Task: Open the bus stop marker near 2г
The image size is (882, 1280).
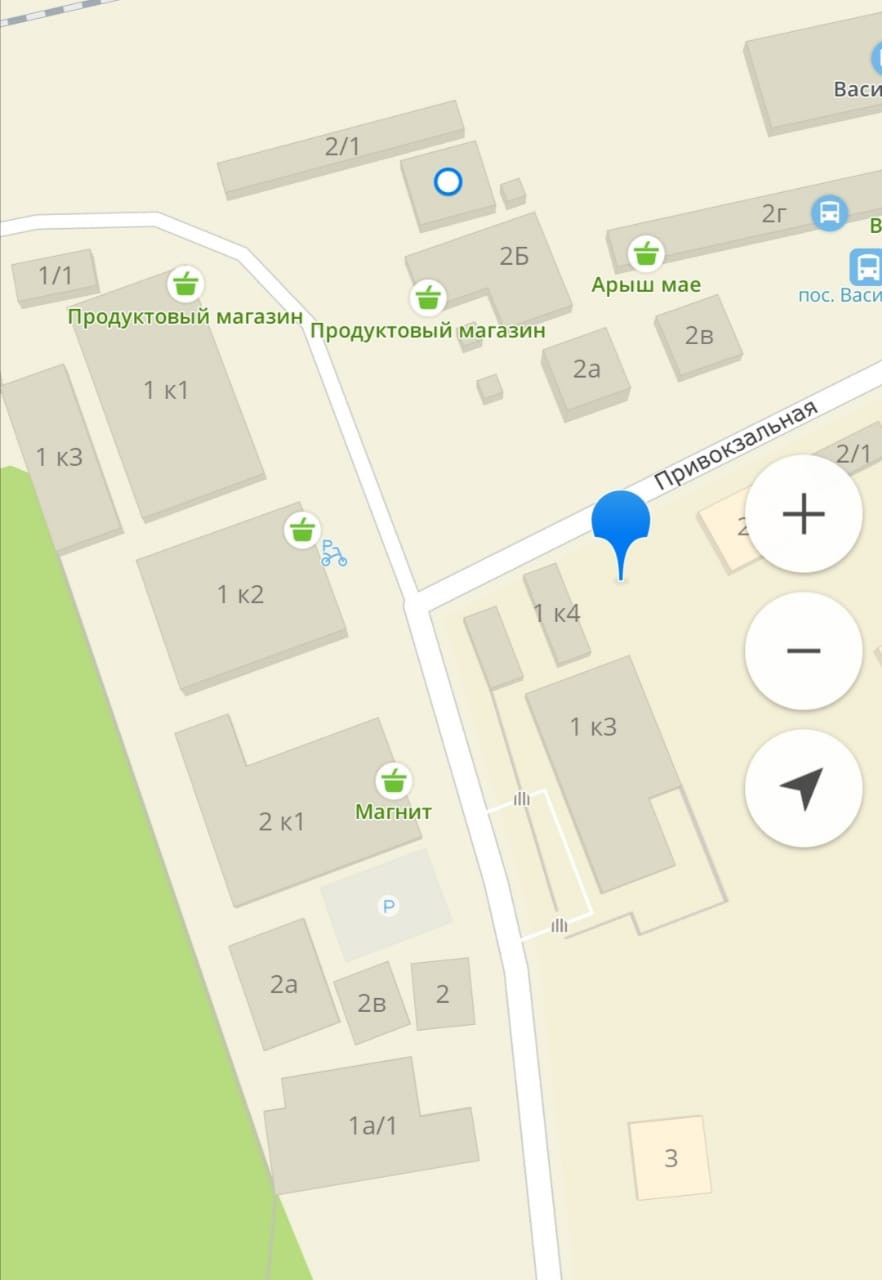Action: point(829,212)
